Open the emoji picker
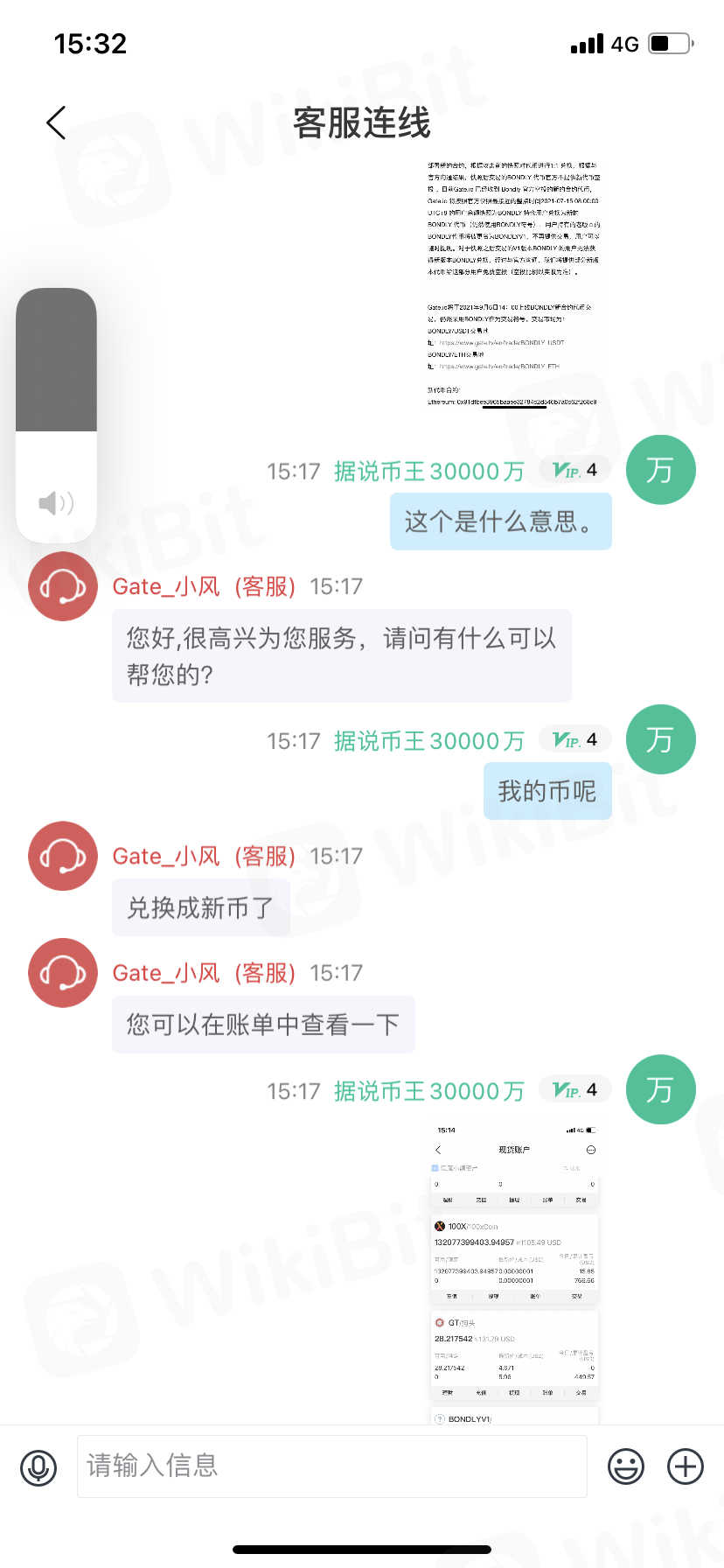 point(626,1466)
